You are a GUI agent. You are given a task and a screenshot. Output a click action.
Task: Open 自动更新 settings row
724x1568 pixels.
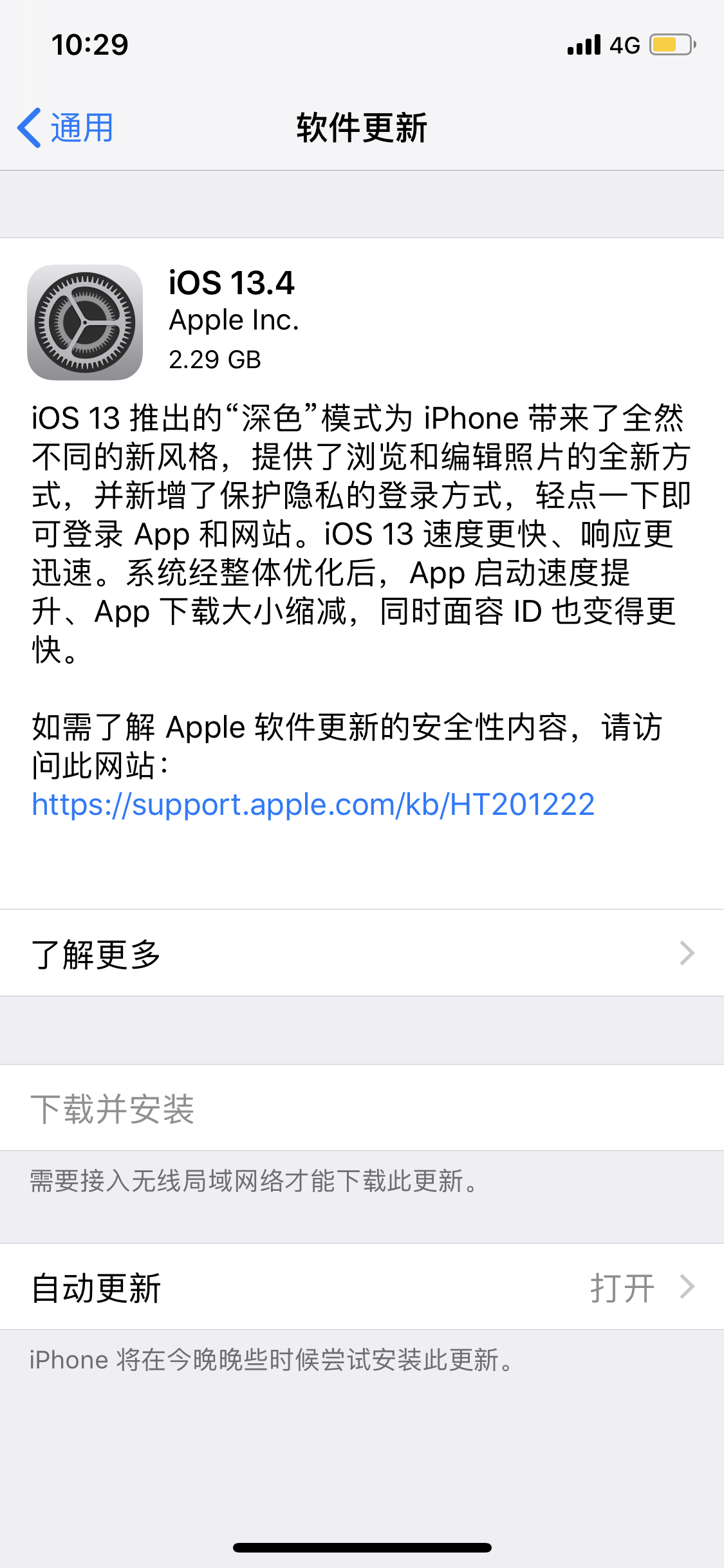click(362, 1287)
